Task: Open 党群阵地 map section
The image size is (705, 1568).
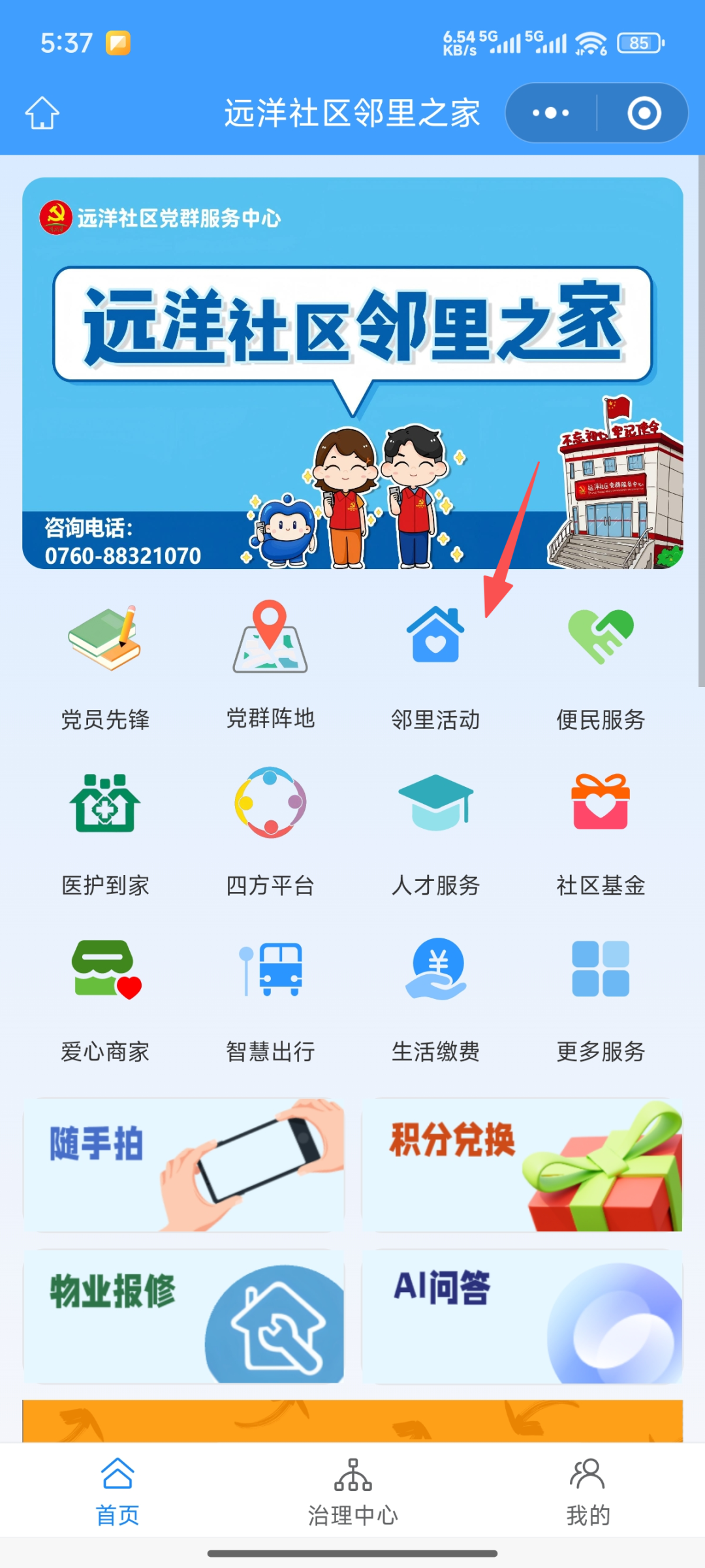Action: click(x=270, y=666)
